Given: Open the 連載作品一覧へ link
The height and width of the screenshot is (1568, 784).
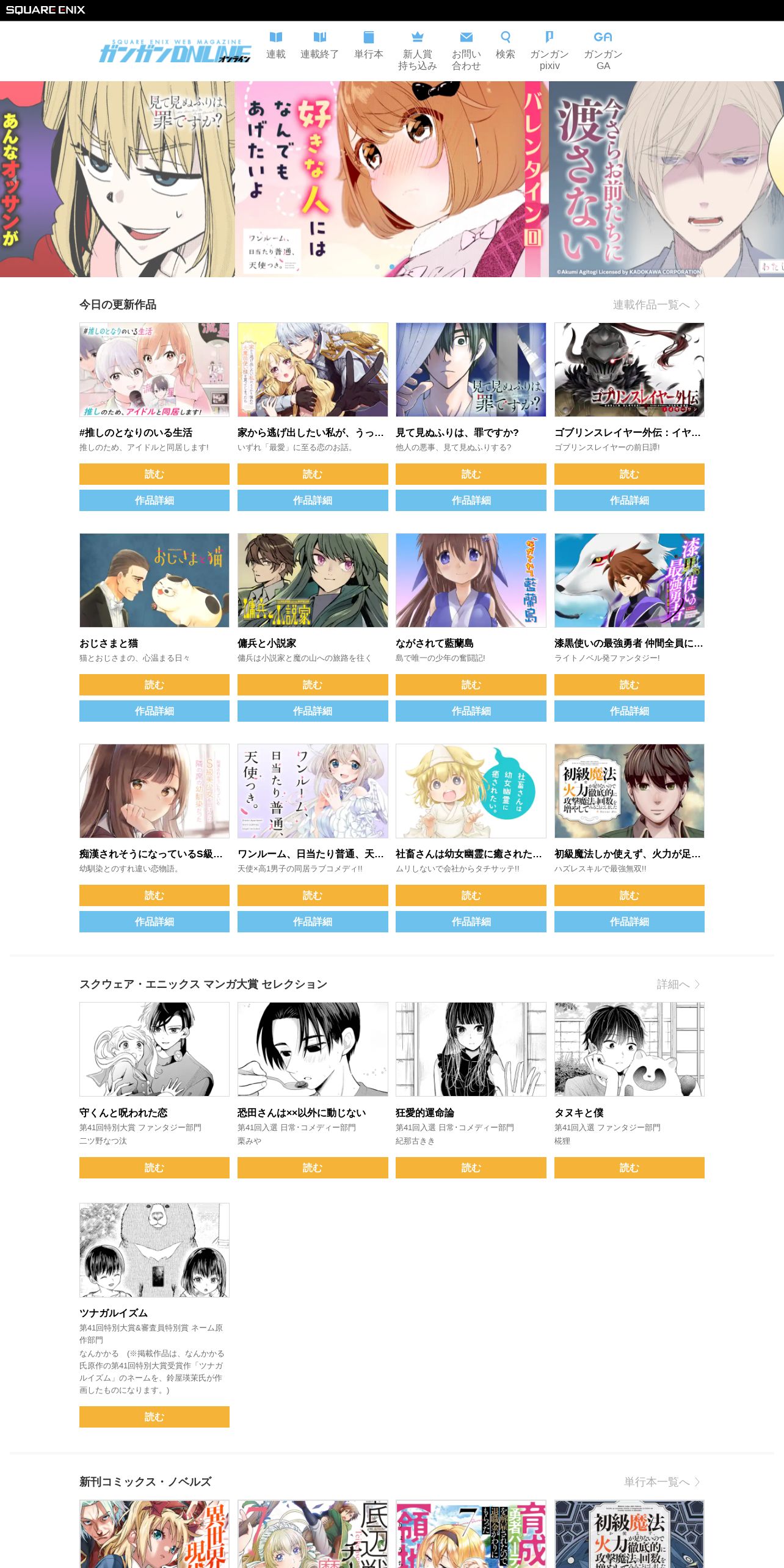Looking at the screenshot, I should point(656,305).
